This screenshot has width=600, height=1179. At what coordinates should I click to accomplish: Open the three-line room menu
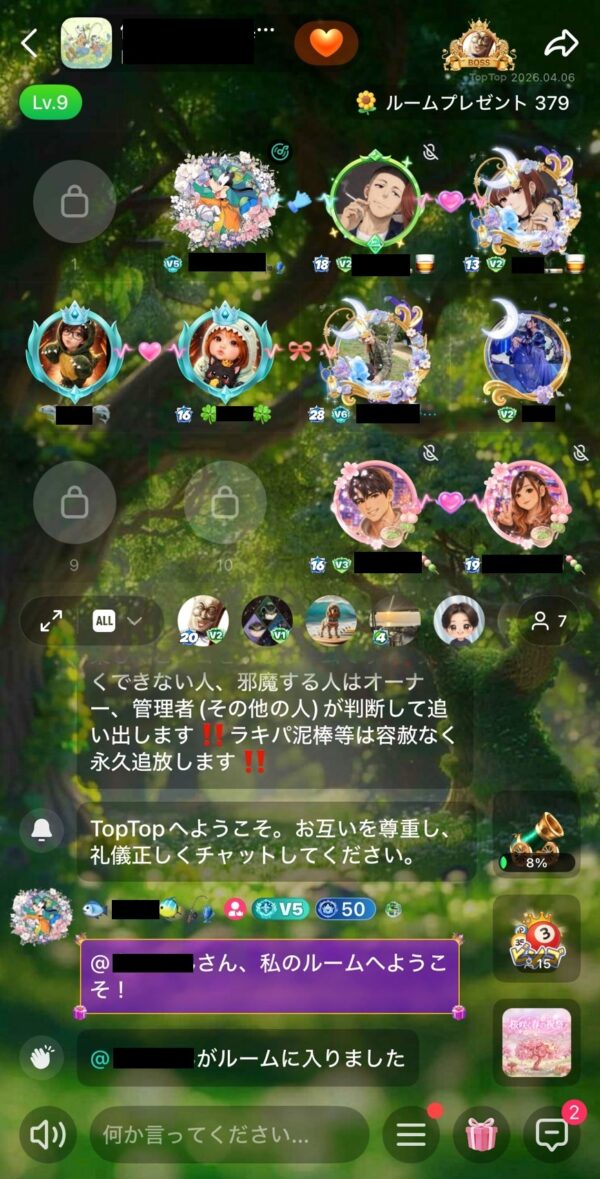tap(411, 1134)
